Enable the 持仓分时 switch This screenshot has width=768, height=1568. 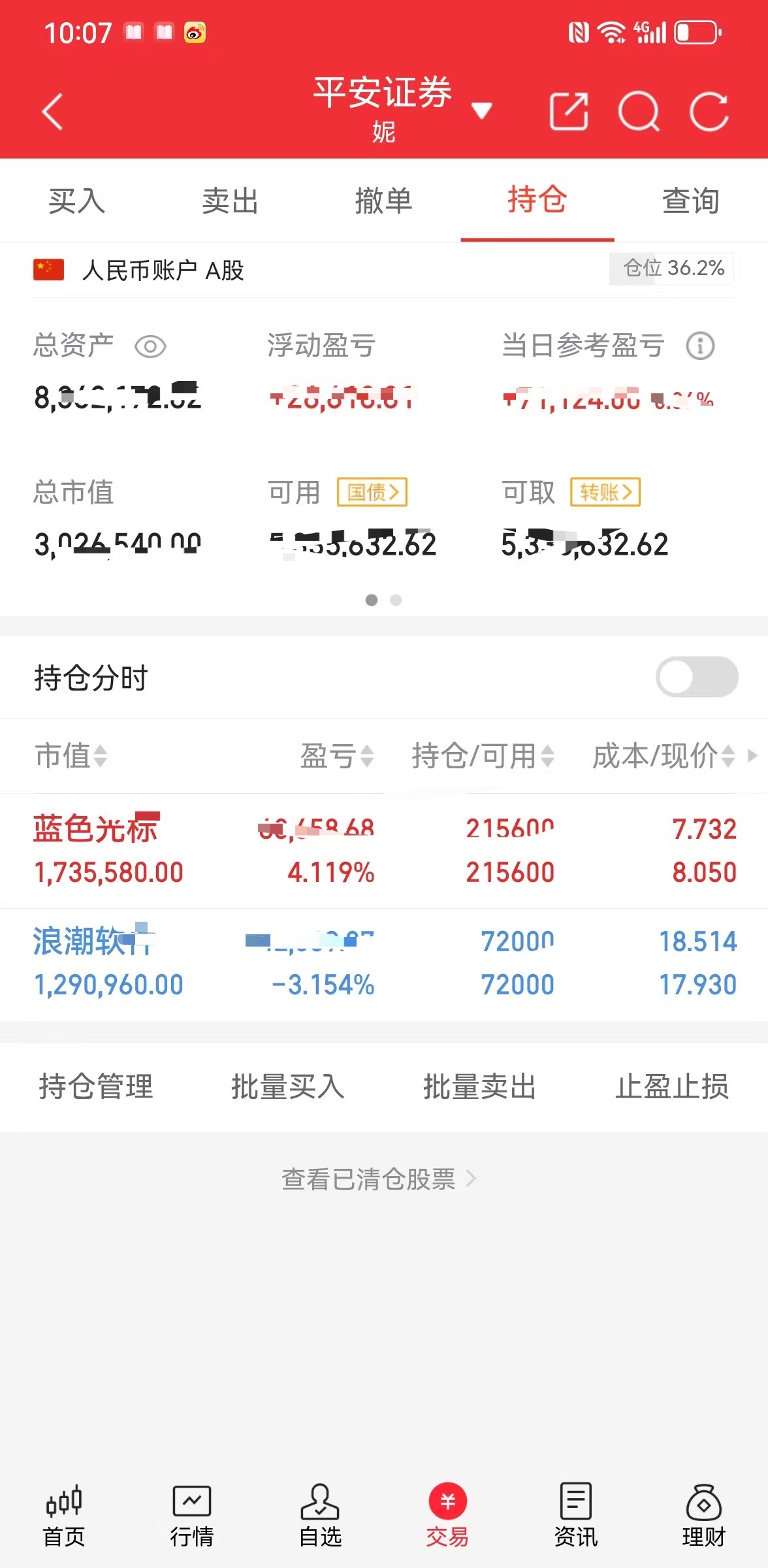(x=697, y=678)
